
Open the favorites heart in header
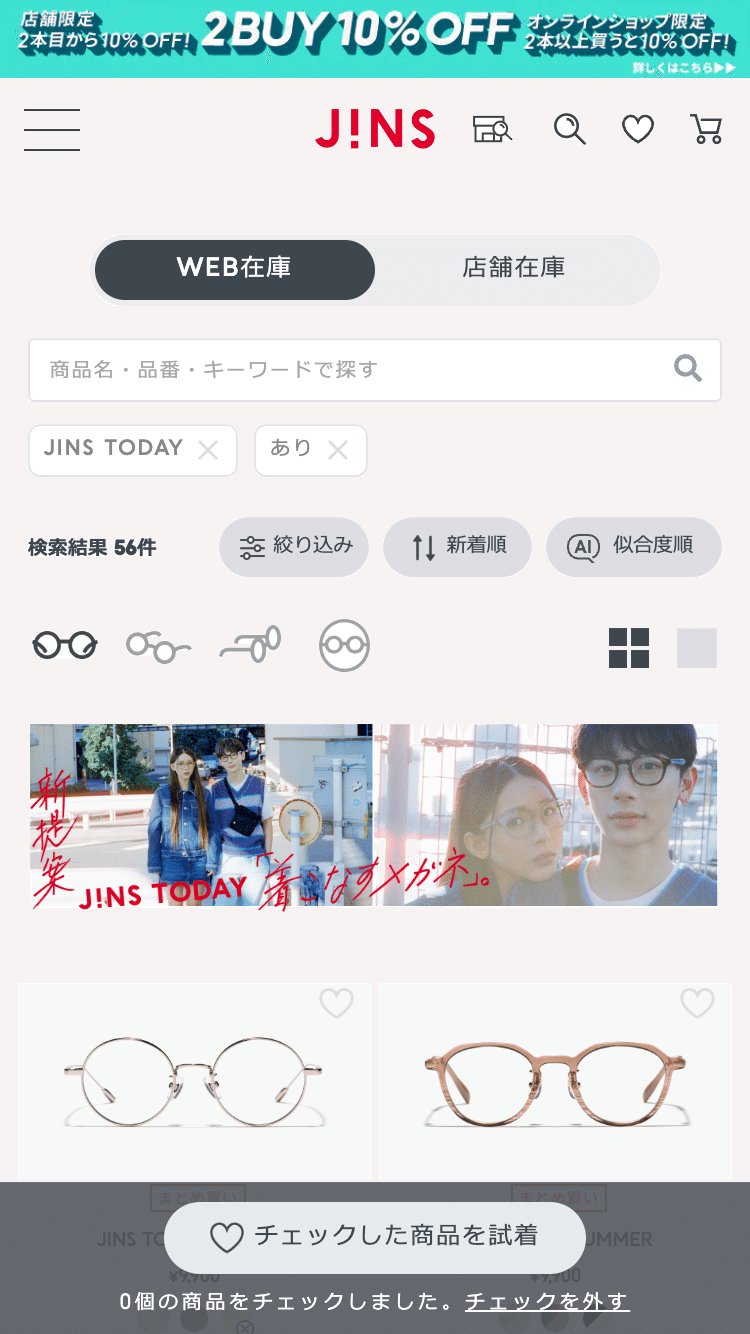click(637, 129)
